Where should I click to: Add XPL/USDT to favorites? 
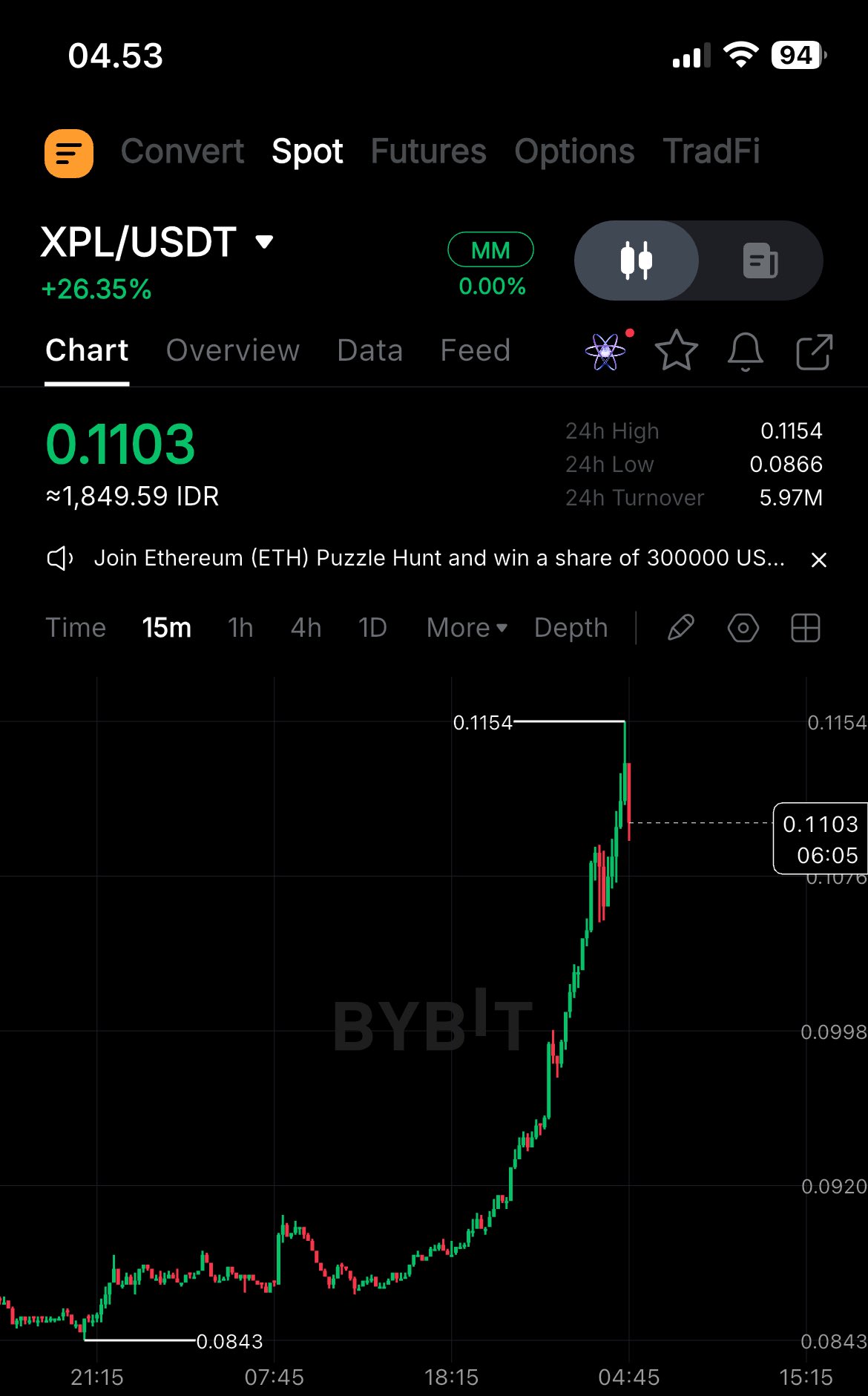[676, 351]
